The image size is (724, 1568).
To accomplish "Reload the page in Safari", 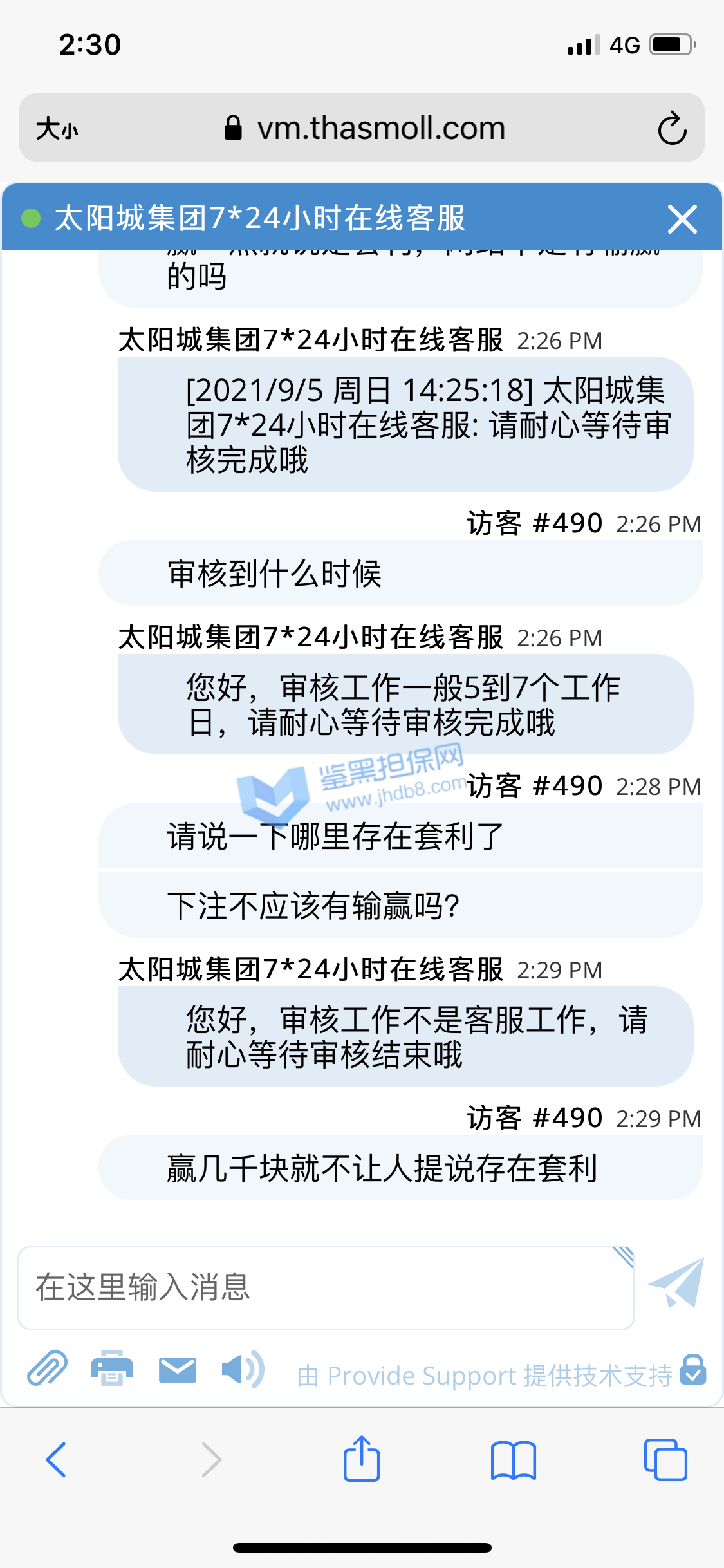I will [672, 128].
